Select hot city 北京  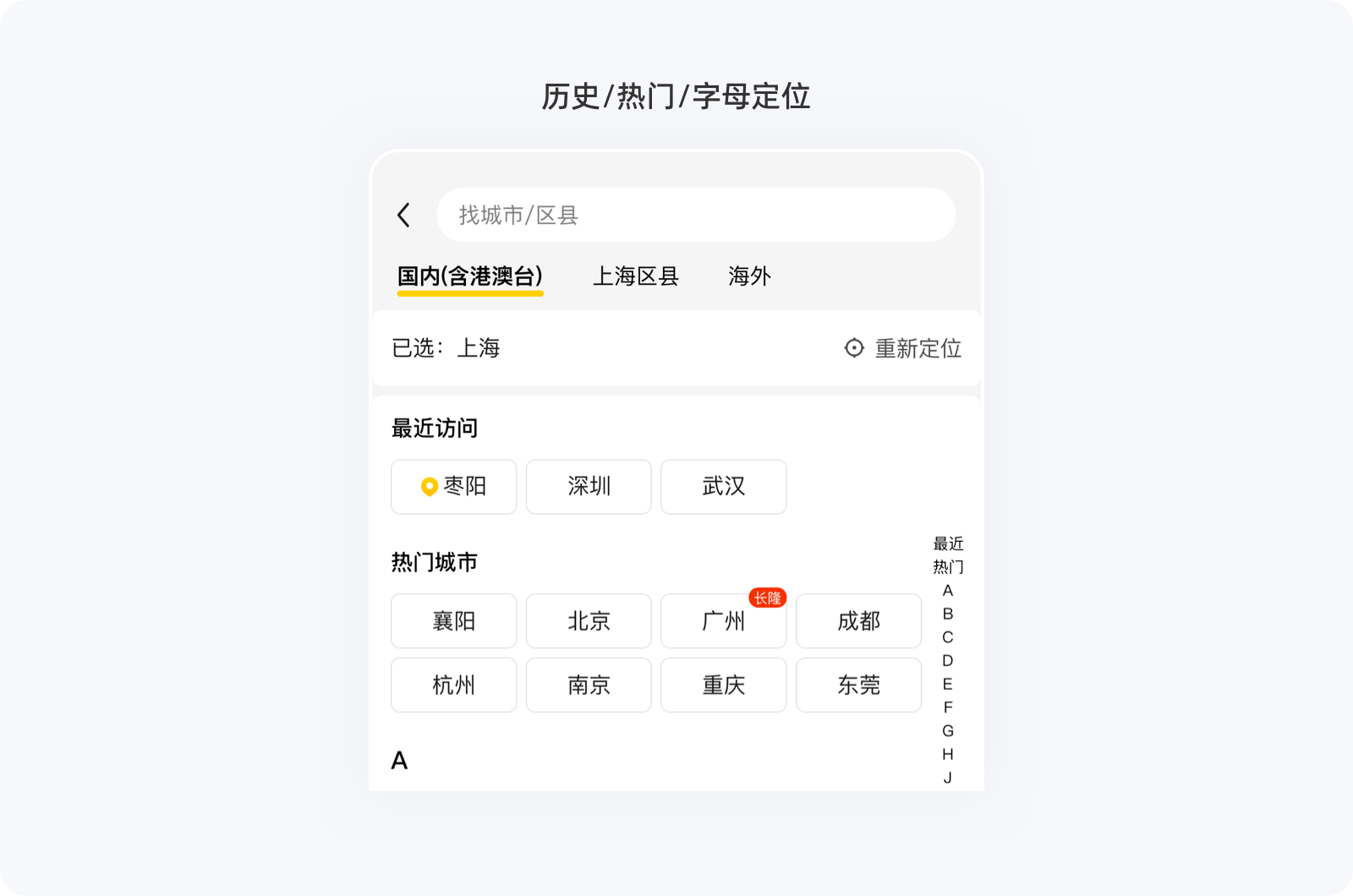click(x=589, y=621)
